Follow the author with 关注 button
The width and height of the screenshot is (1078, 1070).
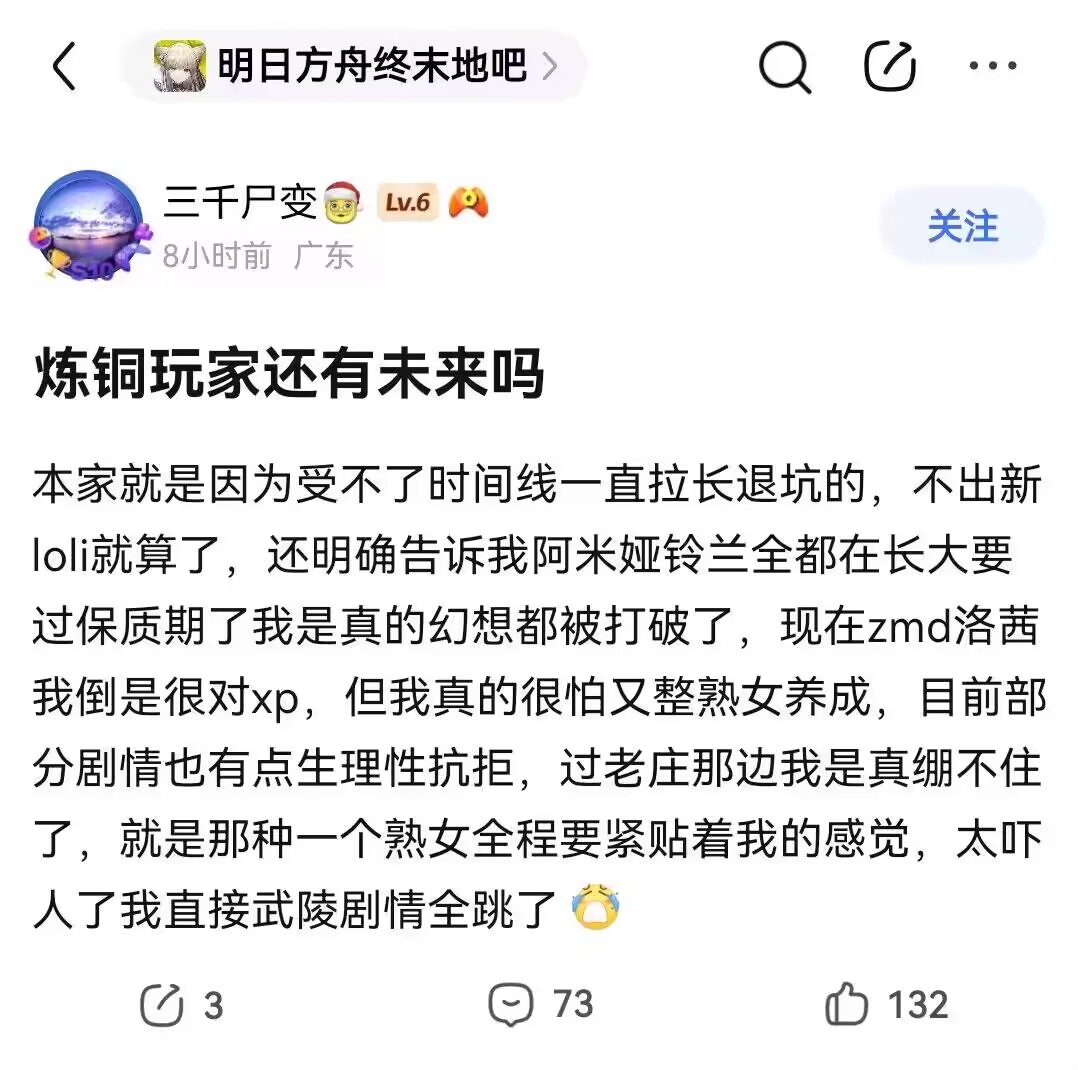click(x=962, y=226)
